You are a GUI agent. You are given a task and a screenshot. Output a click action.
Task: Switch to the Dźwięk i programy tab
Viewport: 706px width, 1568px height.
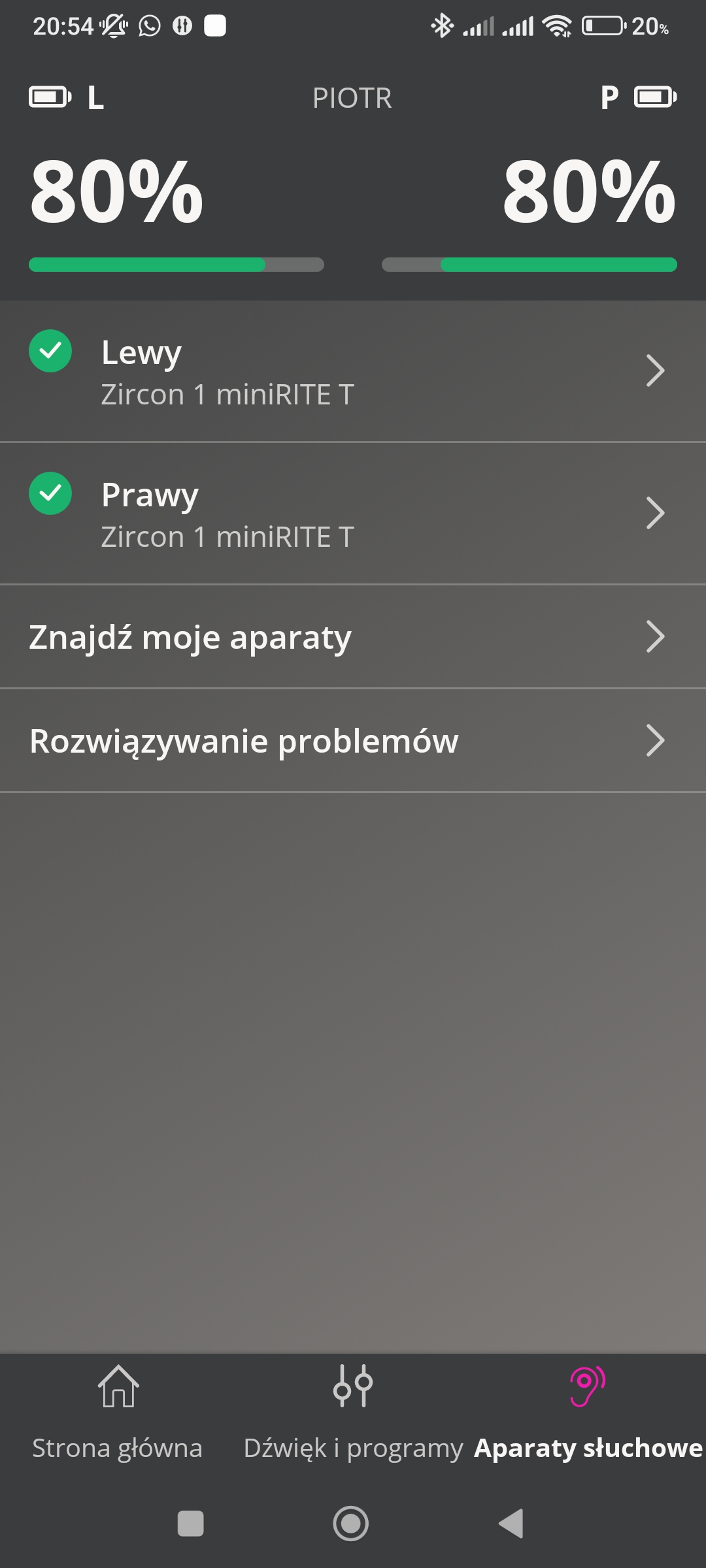pyautogui.click(x=353, y=1411)
